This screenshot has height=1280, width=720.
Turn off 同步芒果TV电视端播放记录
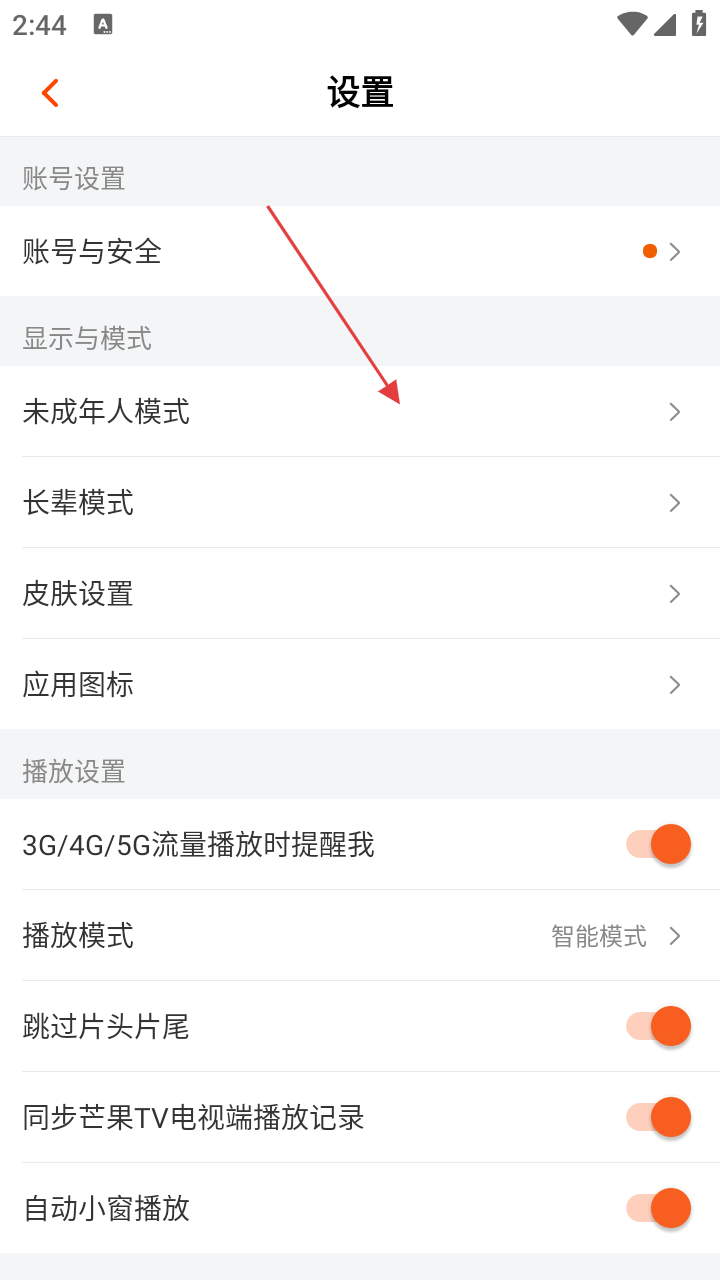point(659,1117)
